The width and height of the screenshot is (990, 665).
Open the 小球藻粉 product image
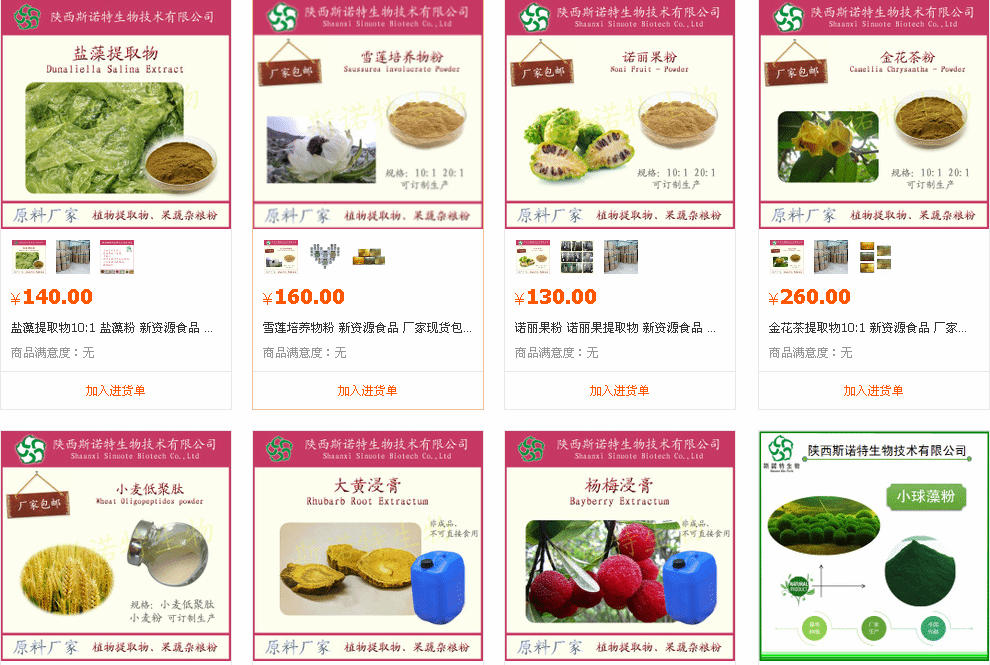tap(874, 546)
